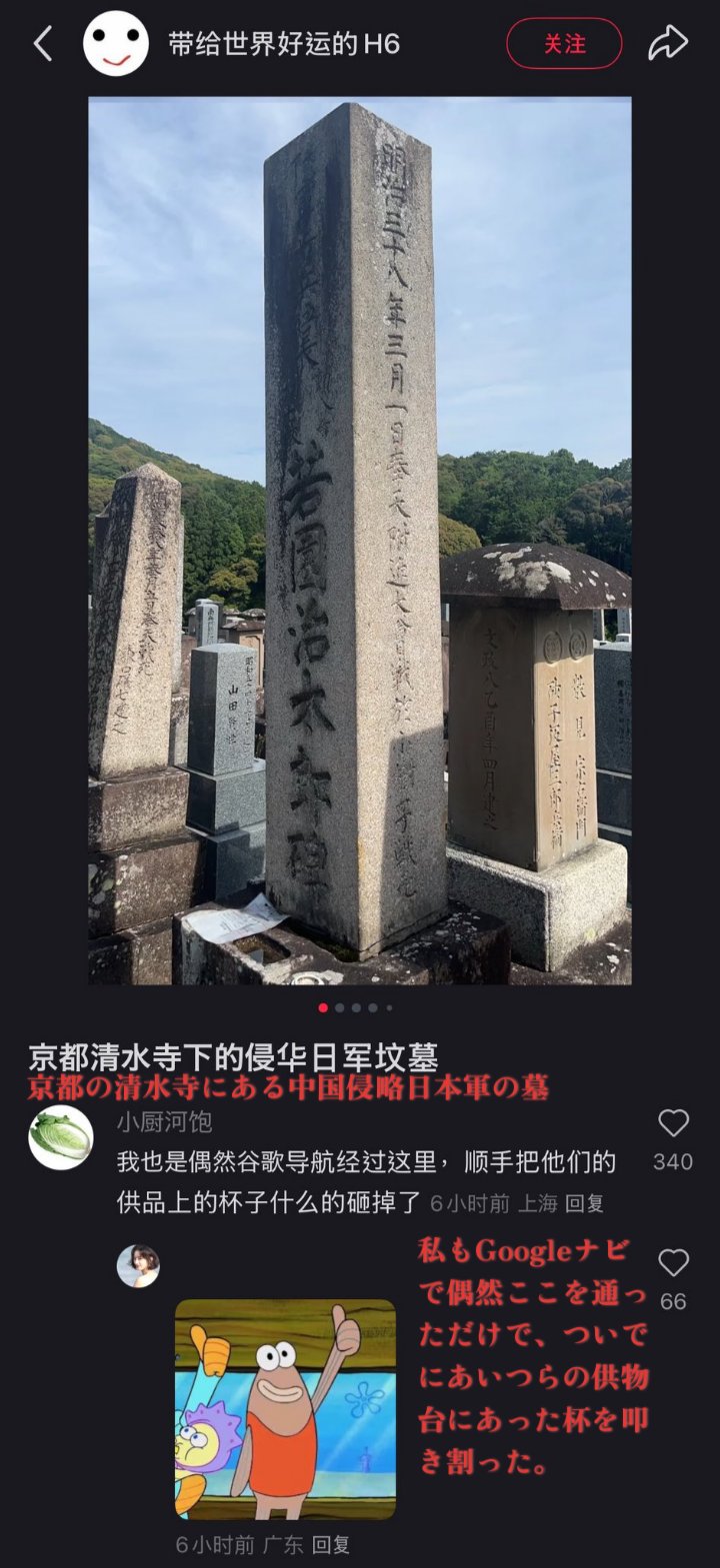
Task: Open 小厨河饱's cabbage avatar
Action: [x=61, y=1137]
